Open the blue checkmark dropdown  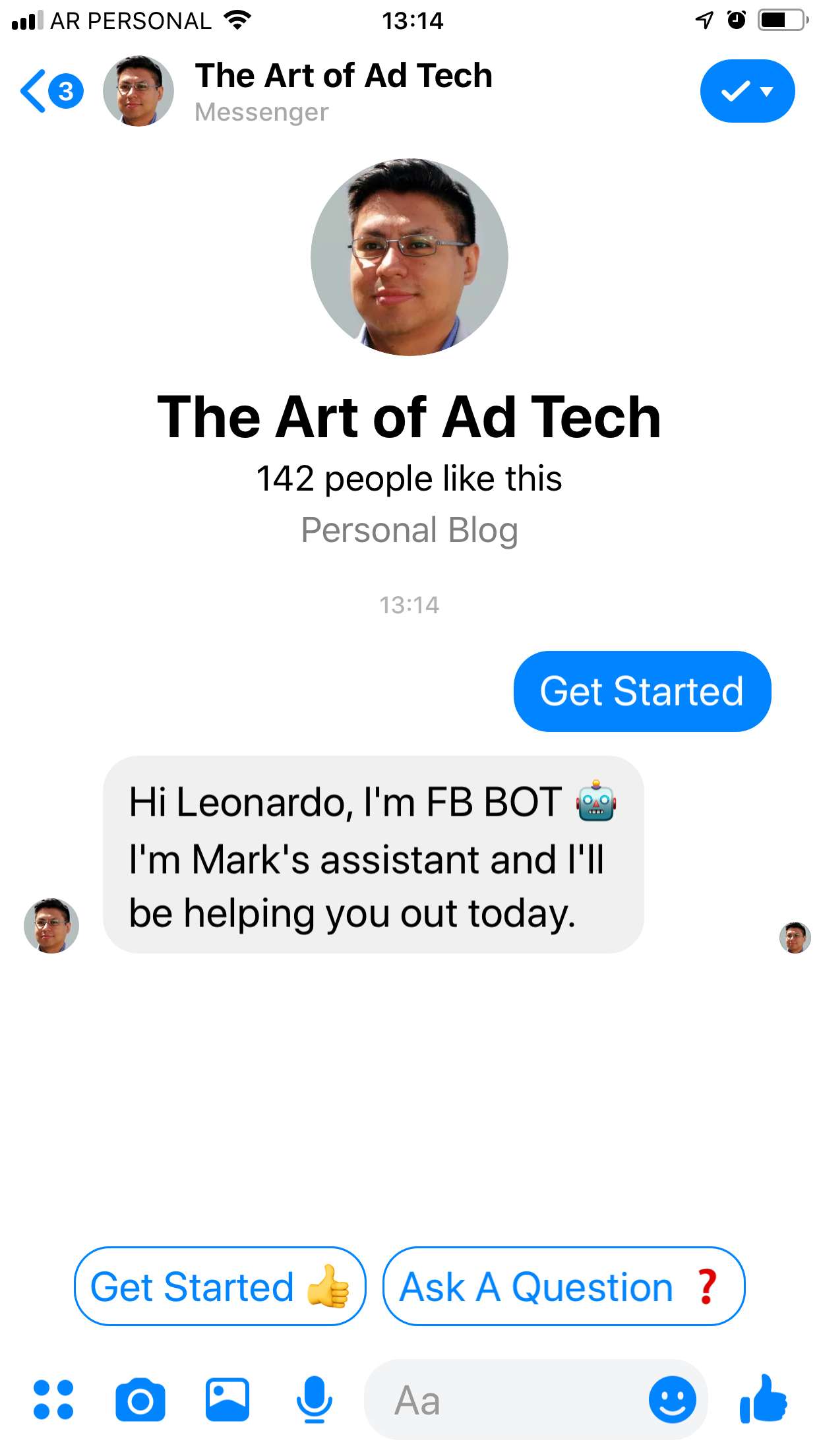746,91
